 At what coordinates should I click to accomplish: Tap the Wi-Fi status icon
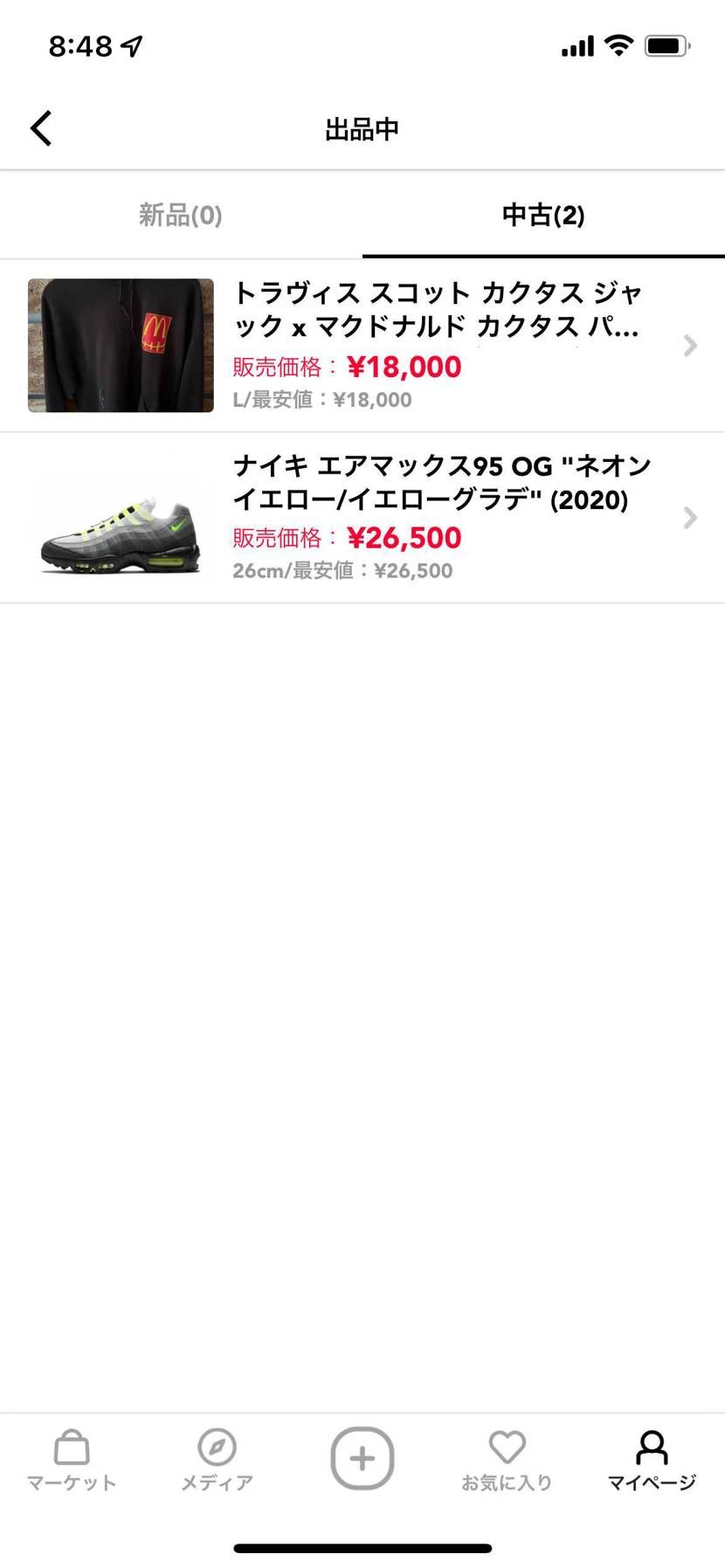[x=618, y=45]
